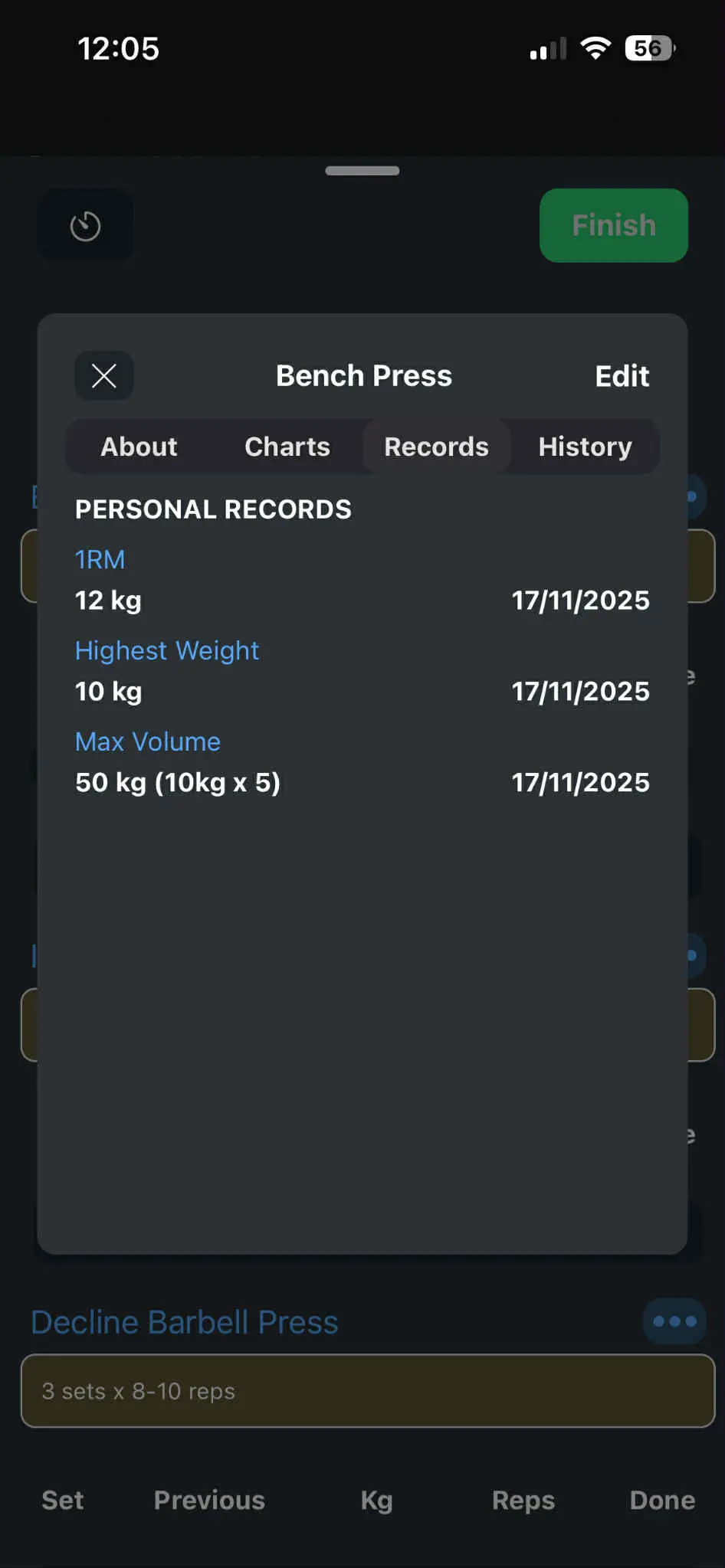Close the Bench Press details sheet
The image size is (725, 1568).
pos(103,375)
